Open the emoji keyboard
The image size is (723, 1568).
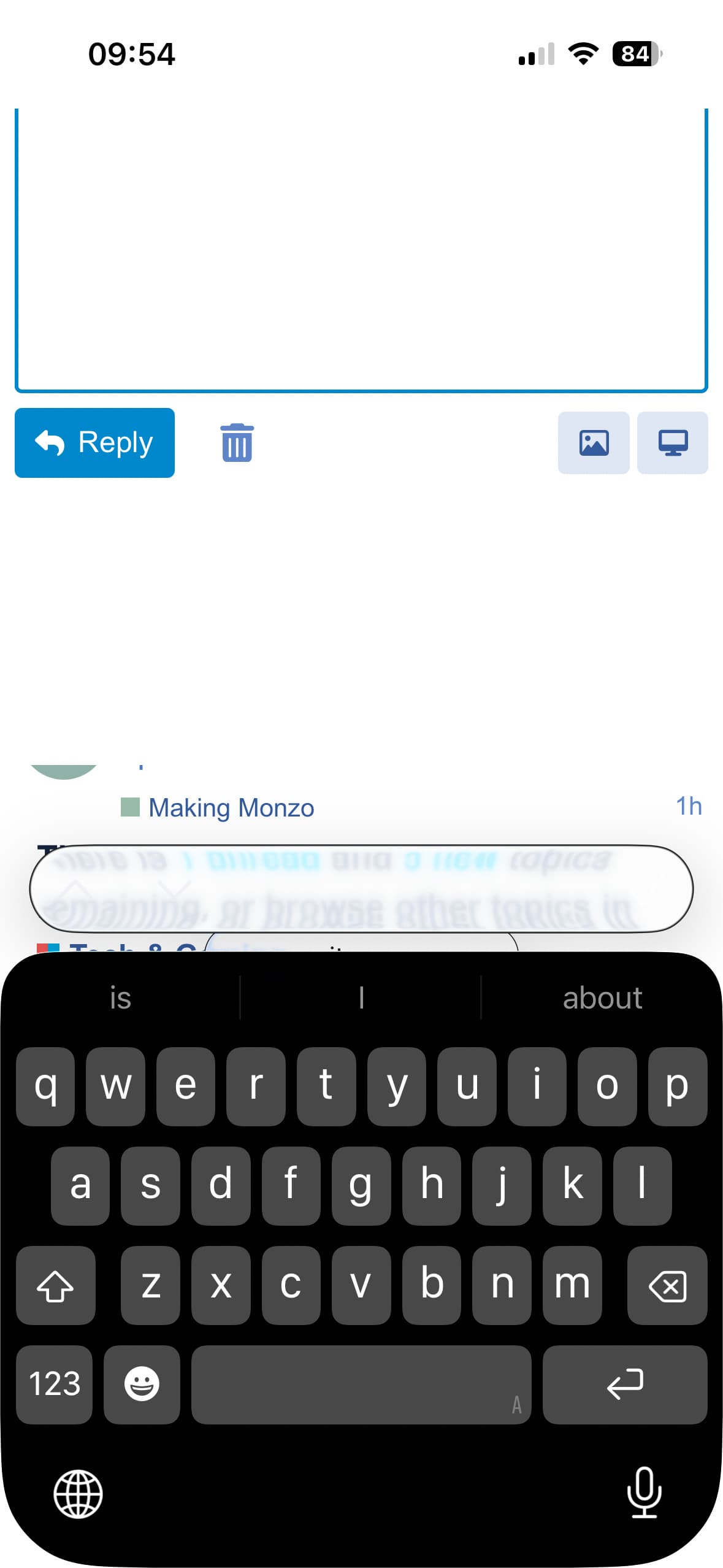point(142,1384)
